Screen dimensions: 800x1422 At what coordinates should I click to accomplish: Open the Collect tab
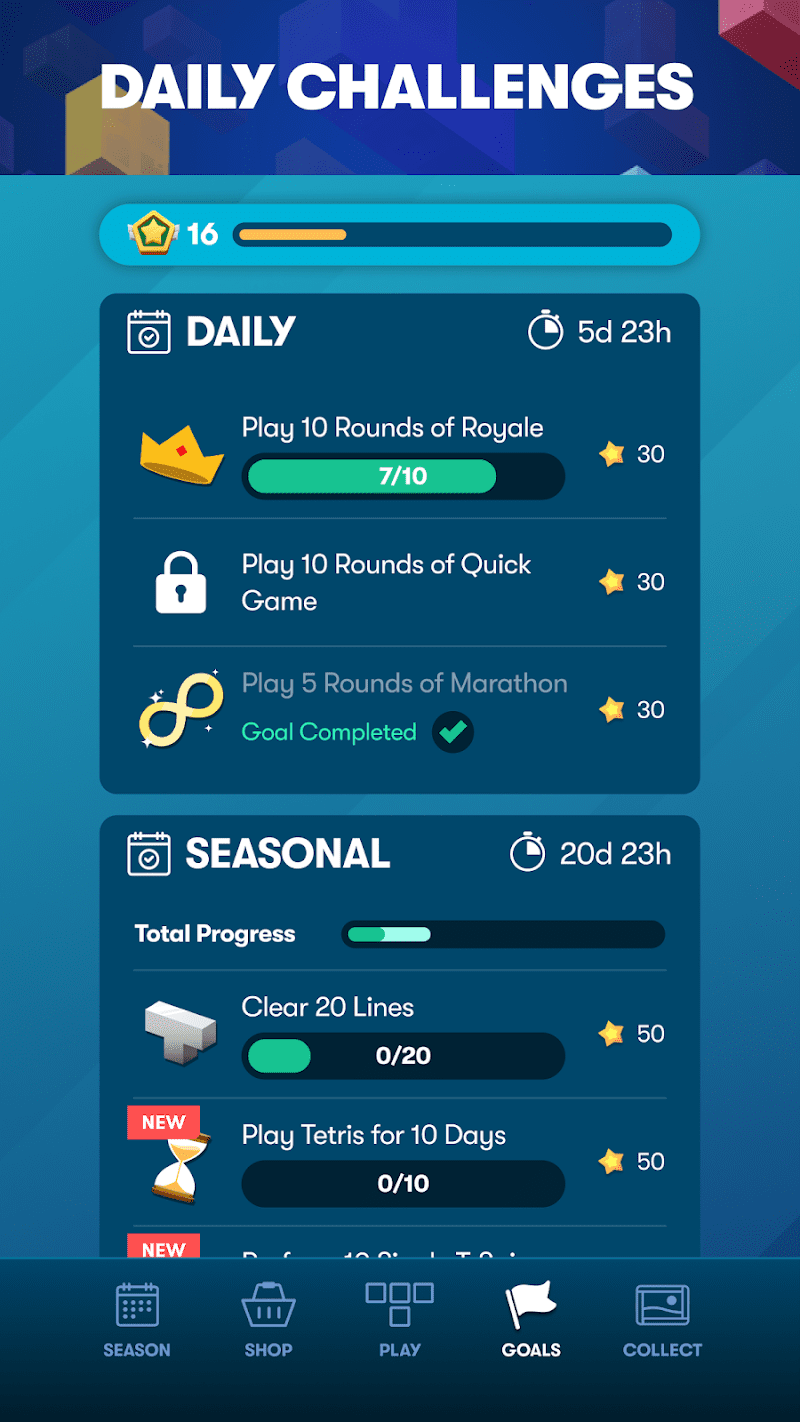click(x=662, y=1320)
